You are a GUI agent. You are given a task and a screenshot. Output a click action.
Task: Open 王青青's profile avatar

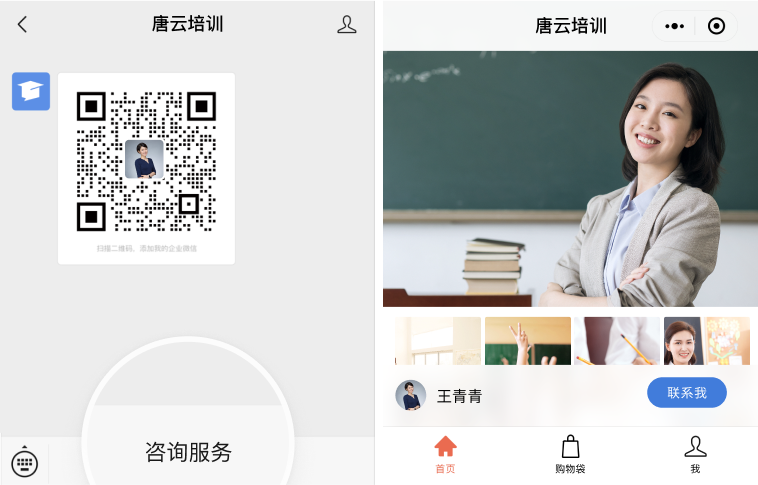tap(410, 395)
